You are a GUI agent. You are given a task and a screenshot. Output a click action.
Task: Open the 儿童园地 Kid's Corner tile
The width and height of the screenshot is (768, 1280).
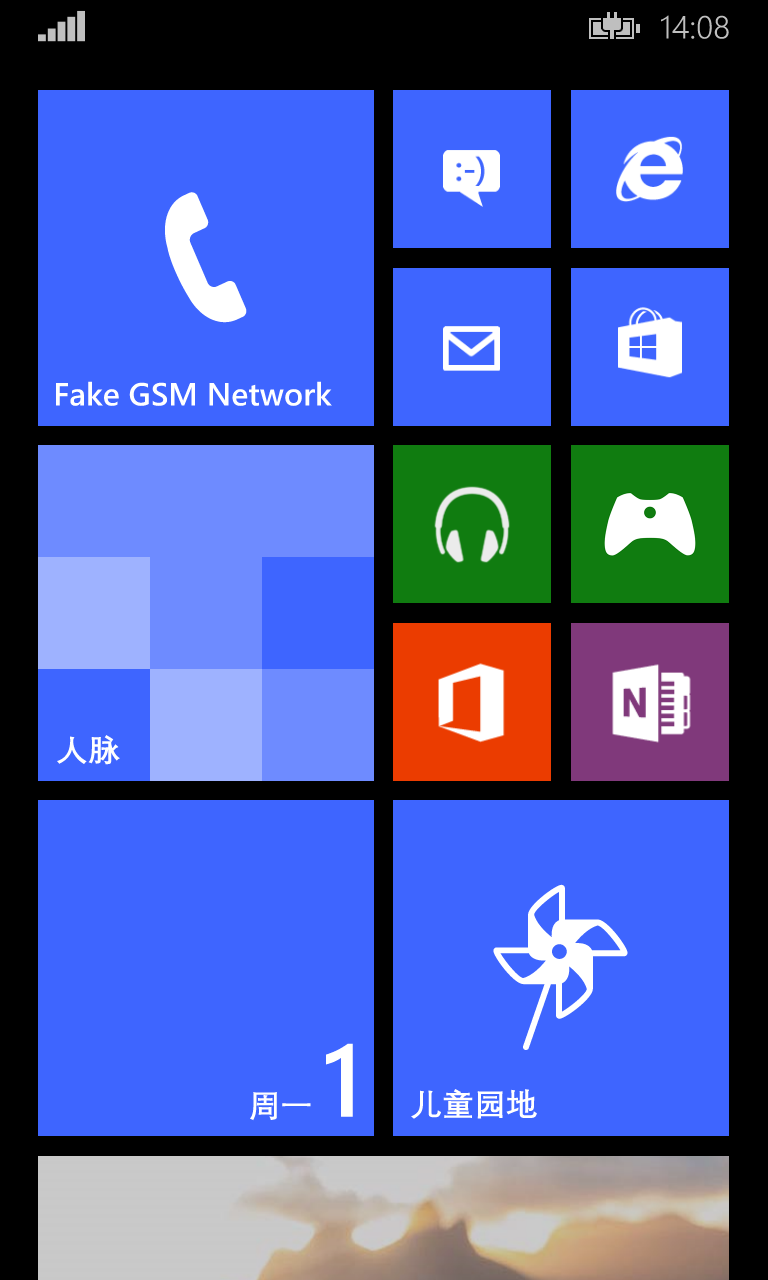click(x=560, y=967)
